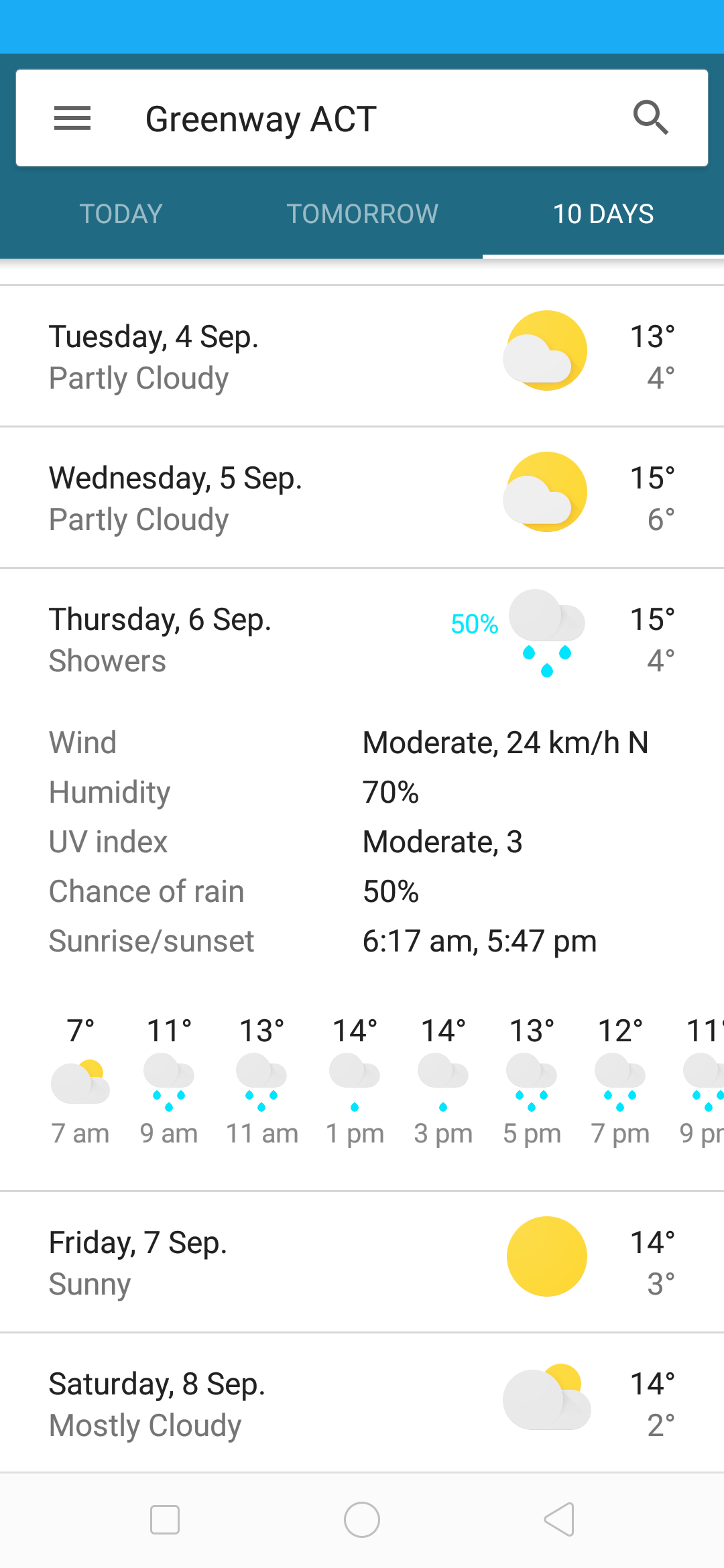The image size is (724, 1568).
Task: Switch to the Tomorrow tab
Action: (x=362, y=214)
